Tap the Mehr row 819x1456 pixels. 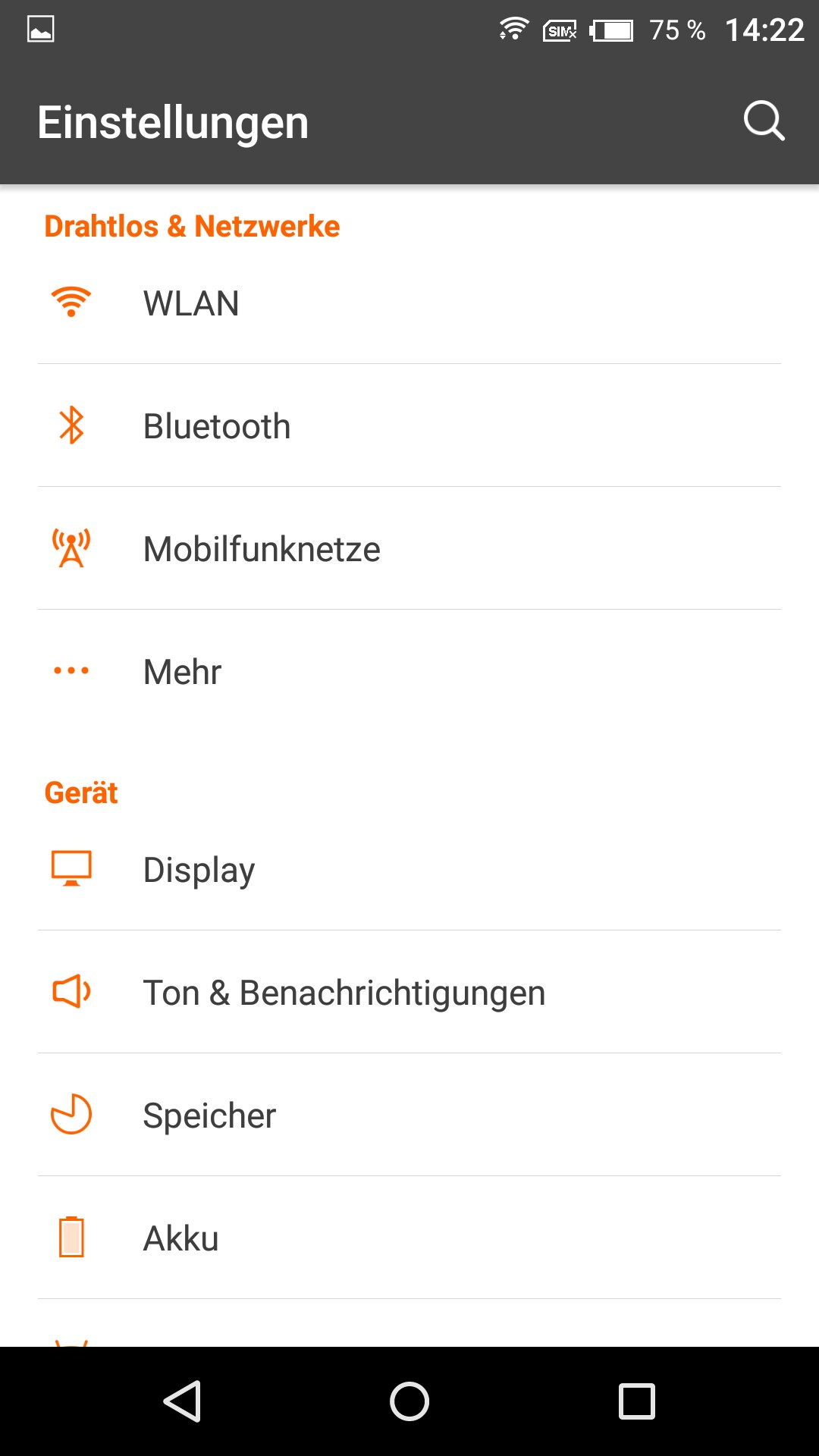pyautogui.click(x=409, y=672)
